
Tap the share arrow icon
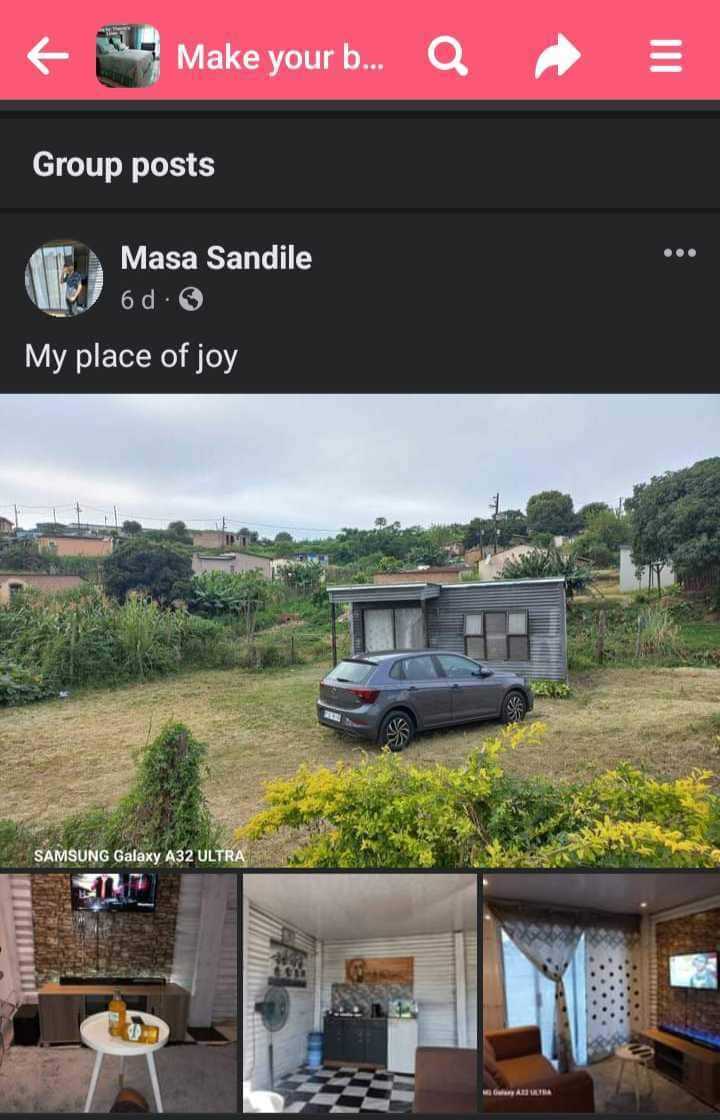point(560,56)
